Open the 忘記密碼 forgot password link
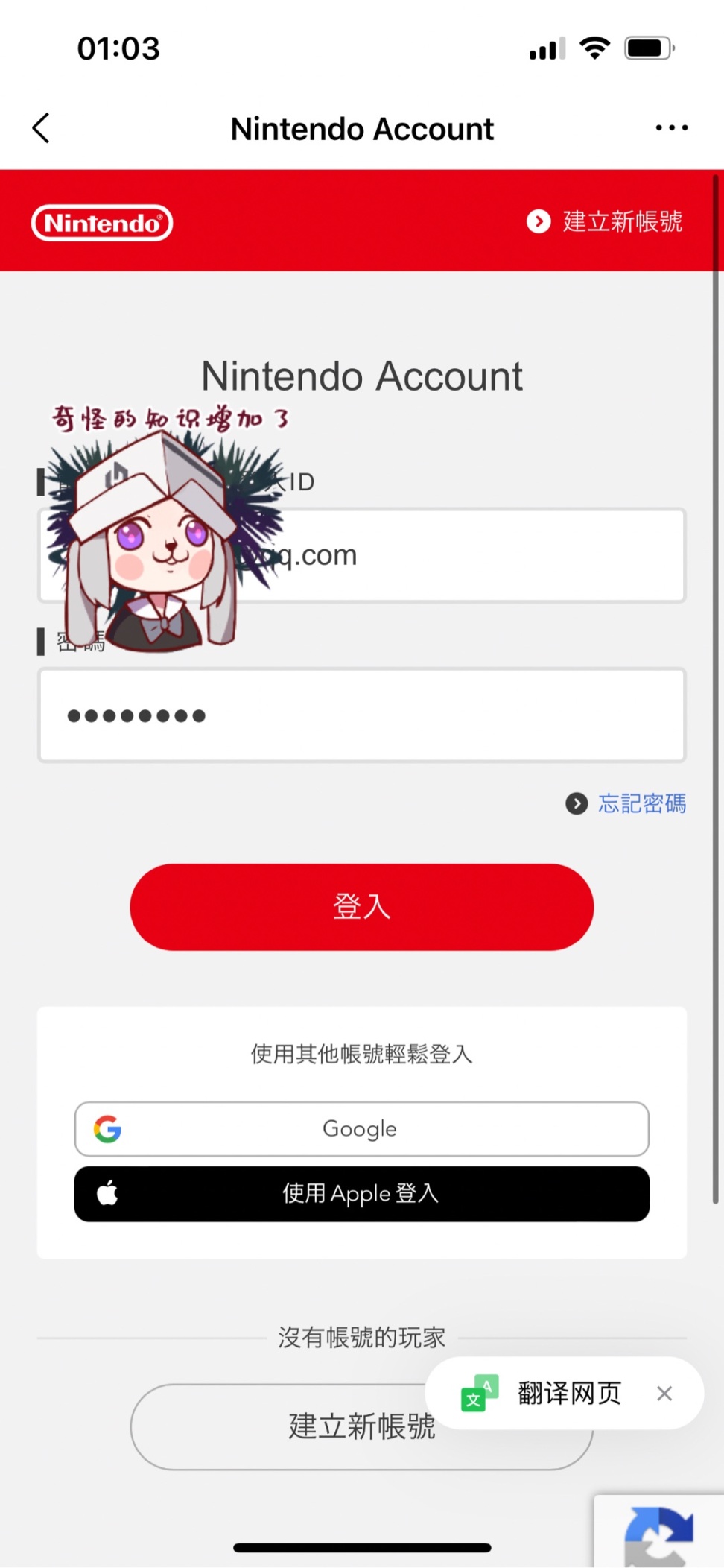Image resolution: width=724 pixels, height=1568 pixels. tap(641, 803)
